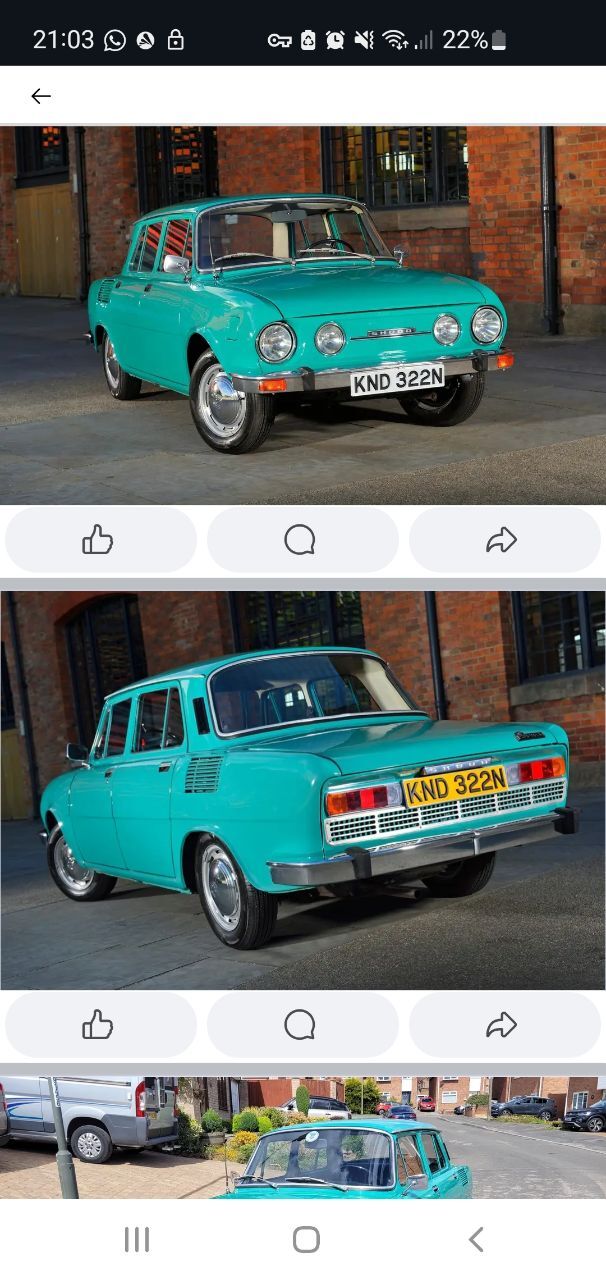The image size is (606, 1280).
Task: Share the front-view car photo
Action: [504, 540]
